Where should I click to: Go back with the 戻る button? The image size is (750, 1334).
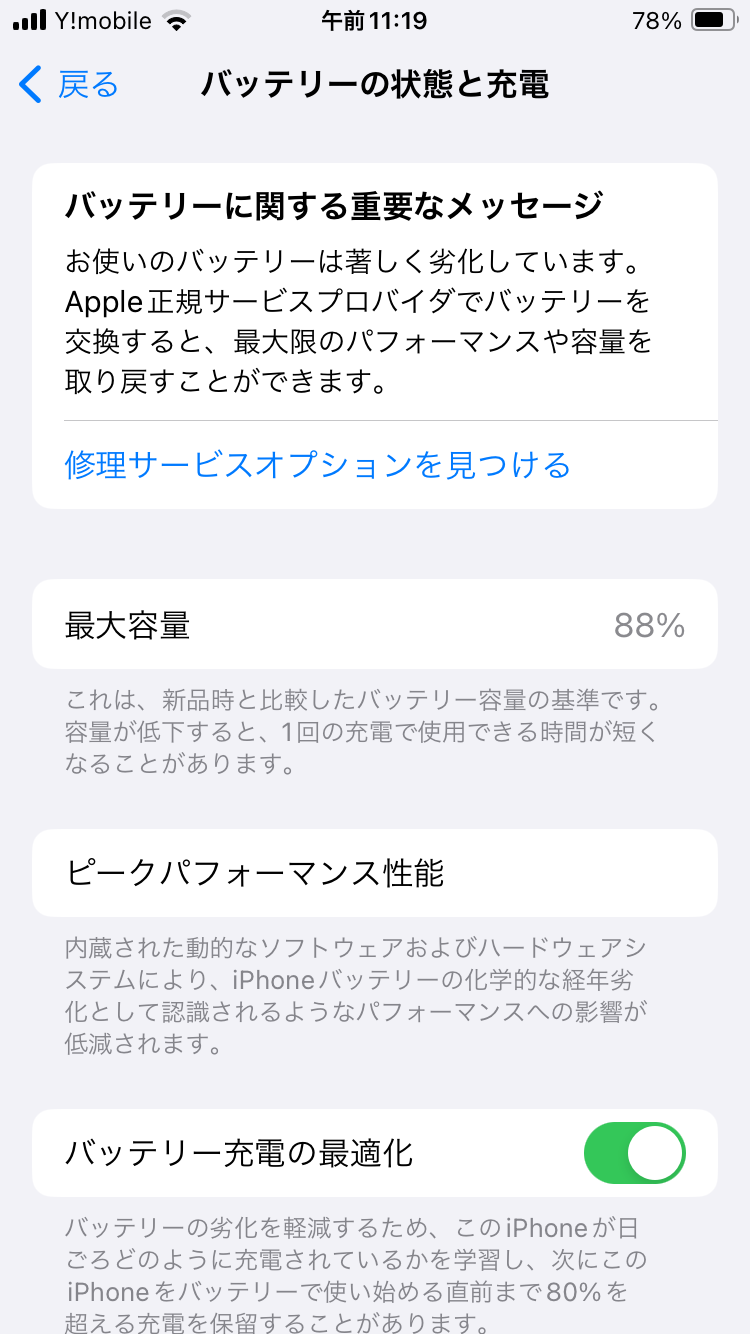click(70, 85)
